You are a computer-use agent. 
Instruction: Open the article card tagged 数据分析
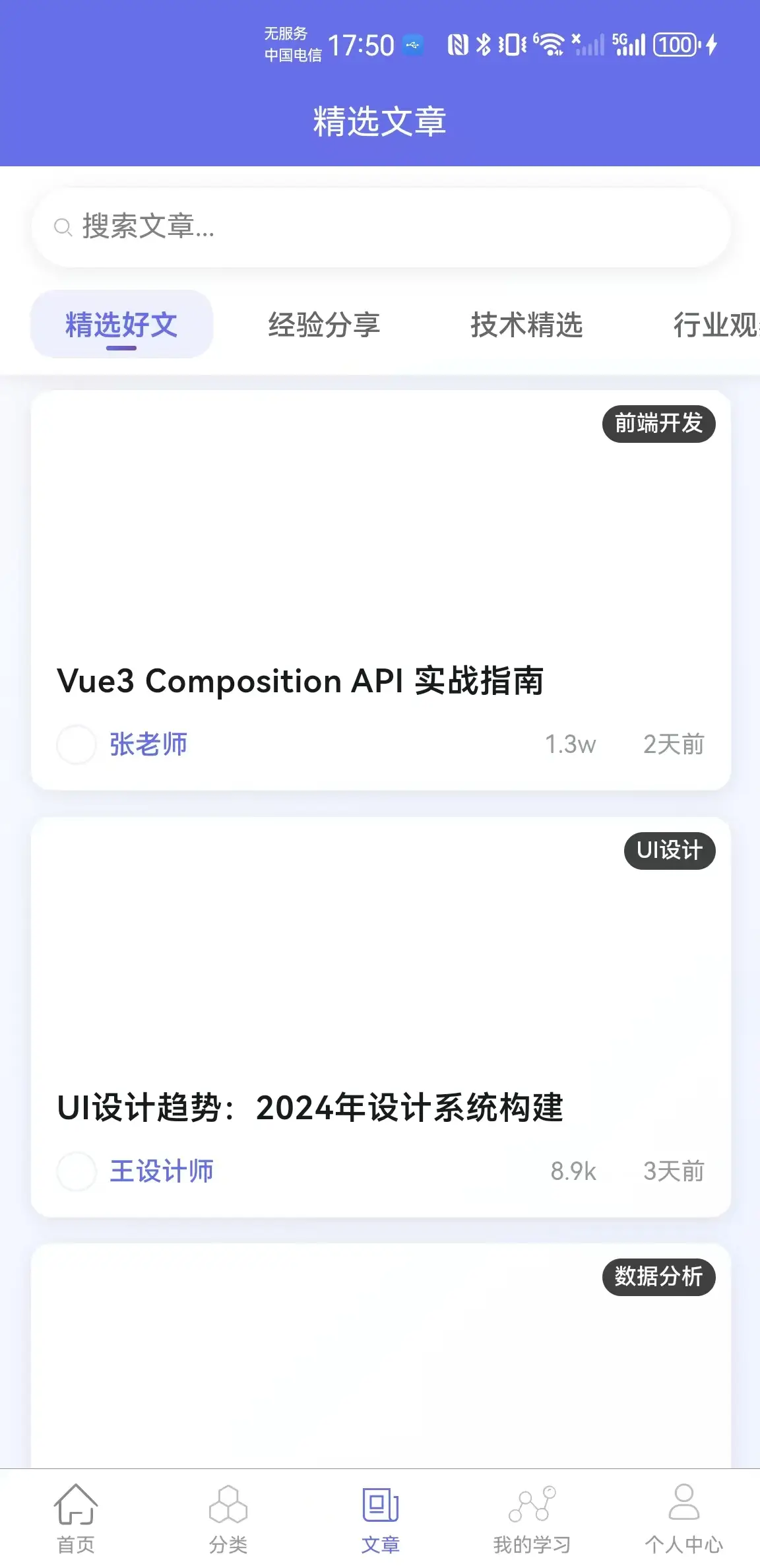[x=380, y=1359]
